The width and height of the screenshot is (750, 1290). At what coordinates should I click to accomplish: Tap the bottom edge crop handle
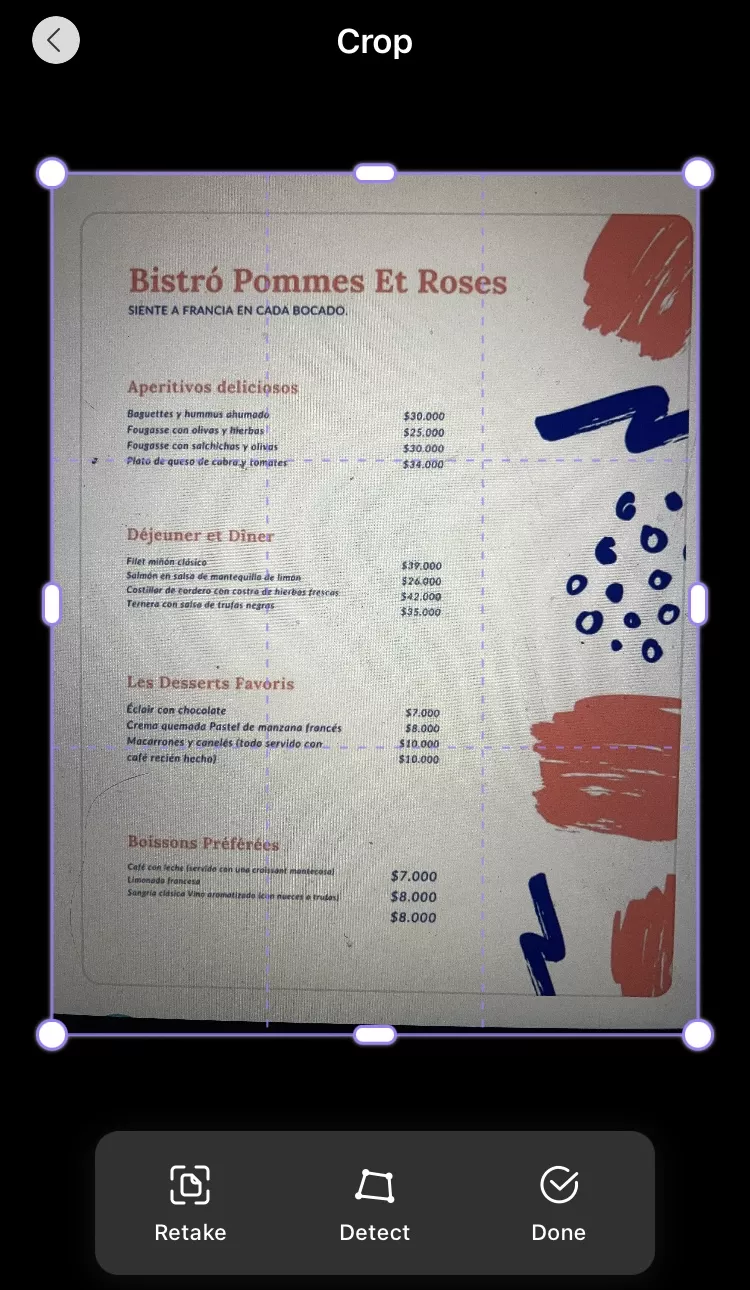click(x=375, y=1034)
